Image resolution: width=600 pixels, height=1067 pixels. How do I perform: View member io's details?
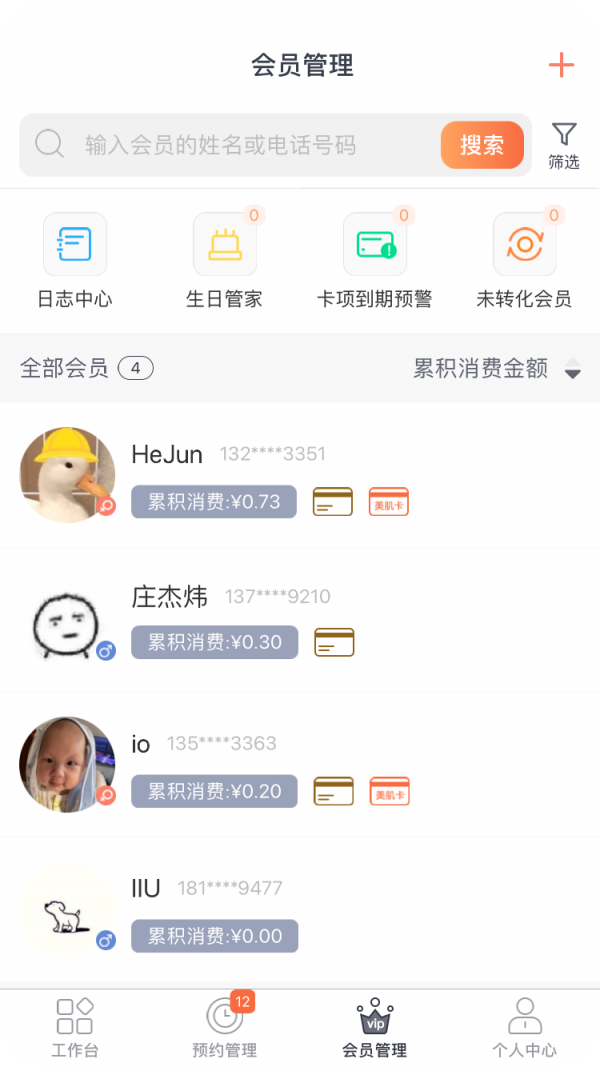click(300, 765)
